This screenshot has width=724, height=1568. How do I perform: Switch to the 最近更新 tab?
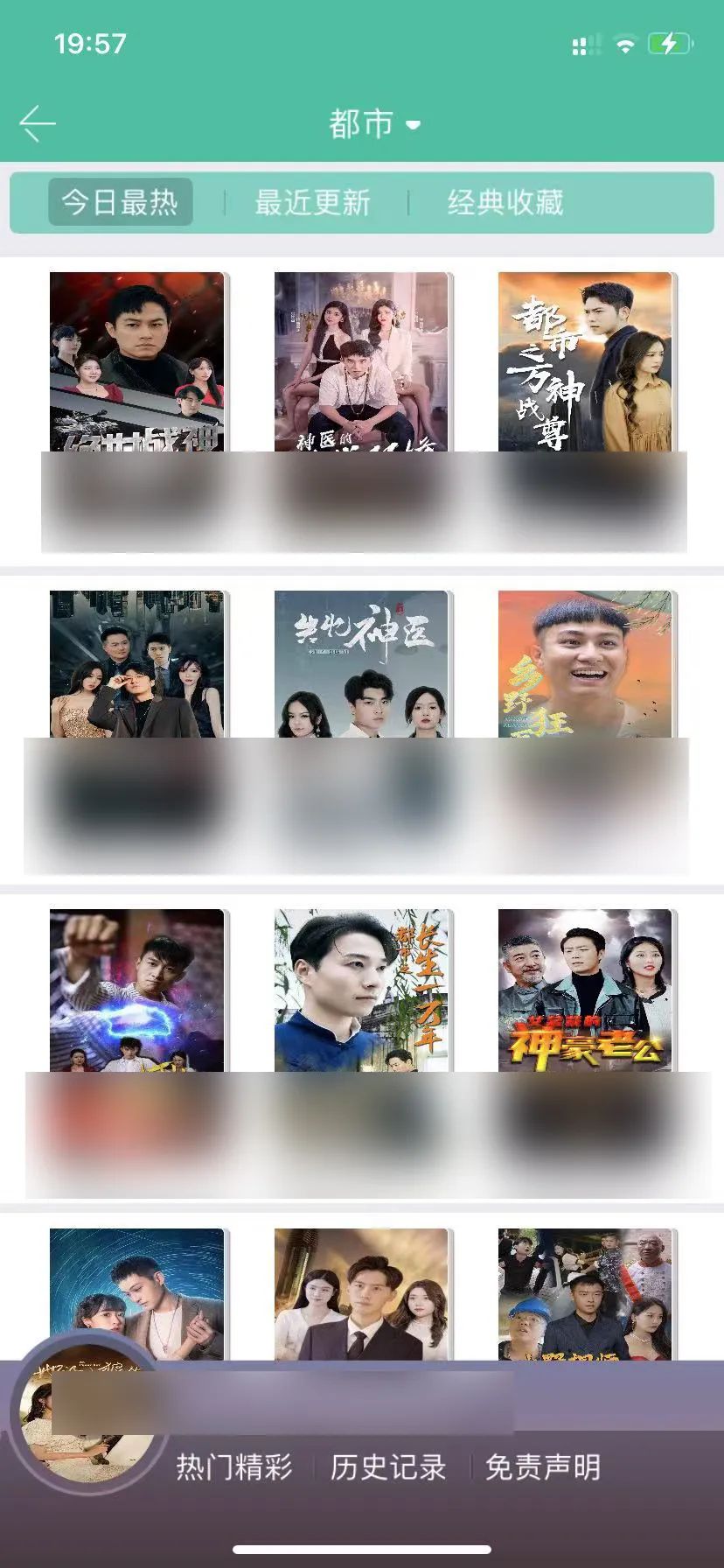tap(312, 203)
